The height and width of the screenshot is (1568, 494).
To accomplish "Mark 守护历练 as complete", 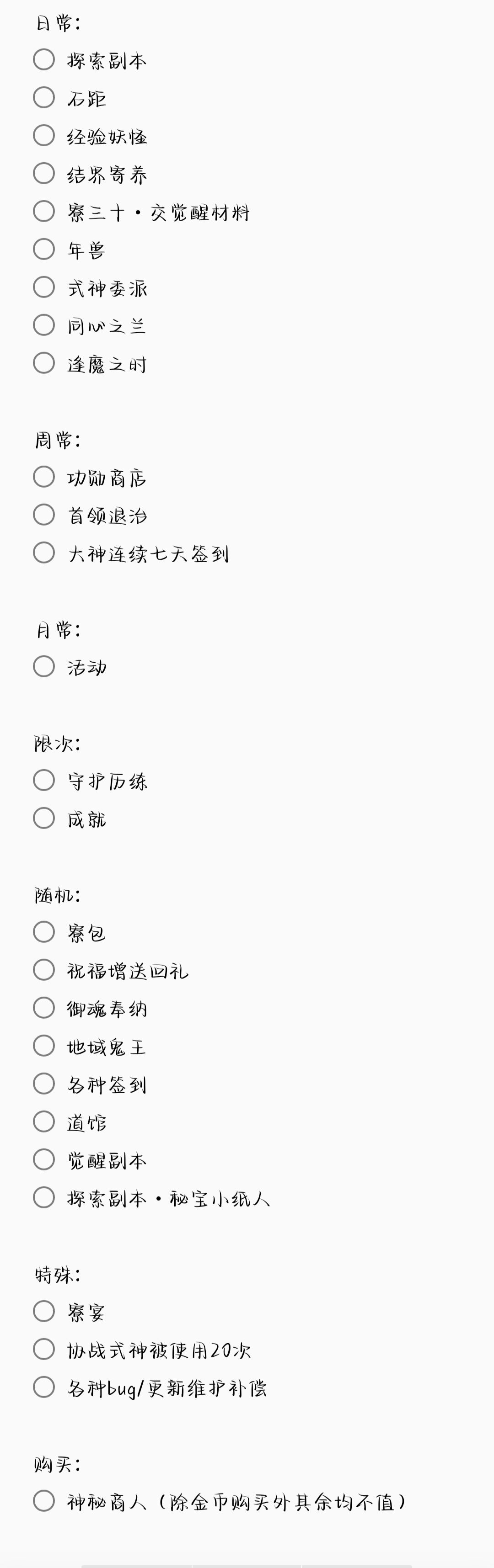I will pos(44,780).
